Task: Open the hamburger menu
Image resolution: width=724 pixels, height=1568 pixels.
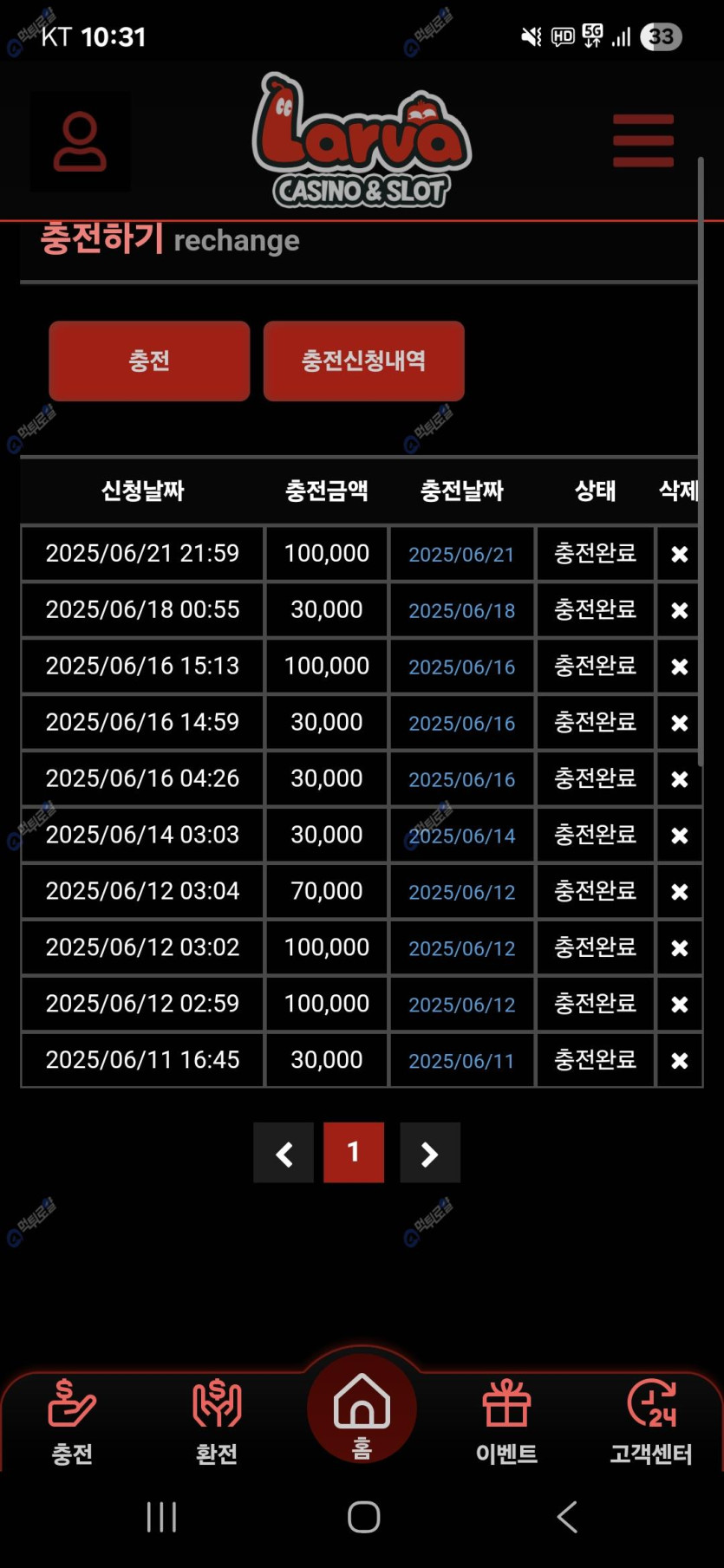Action: 642,140
